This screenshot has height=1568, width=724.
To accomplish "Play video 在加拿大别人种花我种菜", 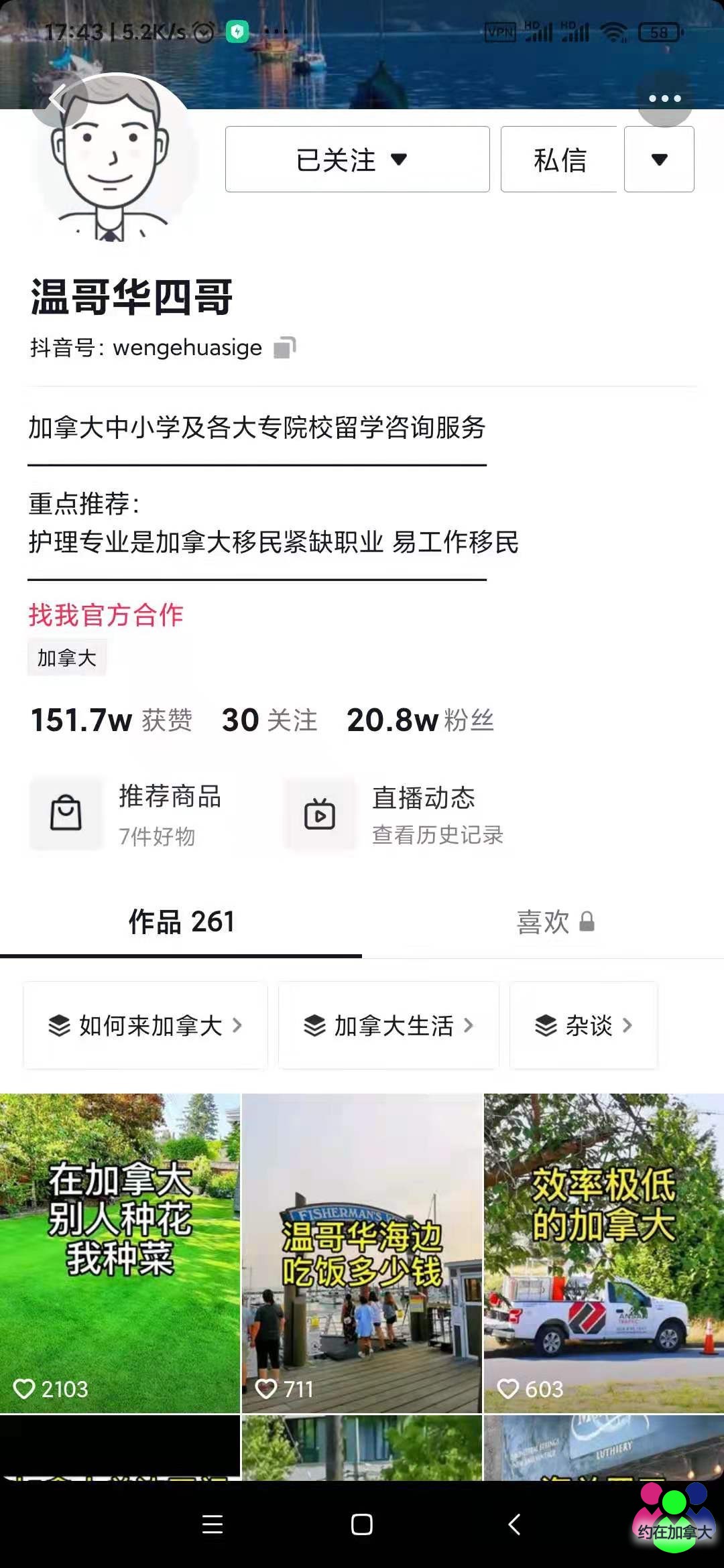I will tap(120, 1253).
